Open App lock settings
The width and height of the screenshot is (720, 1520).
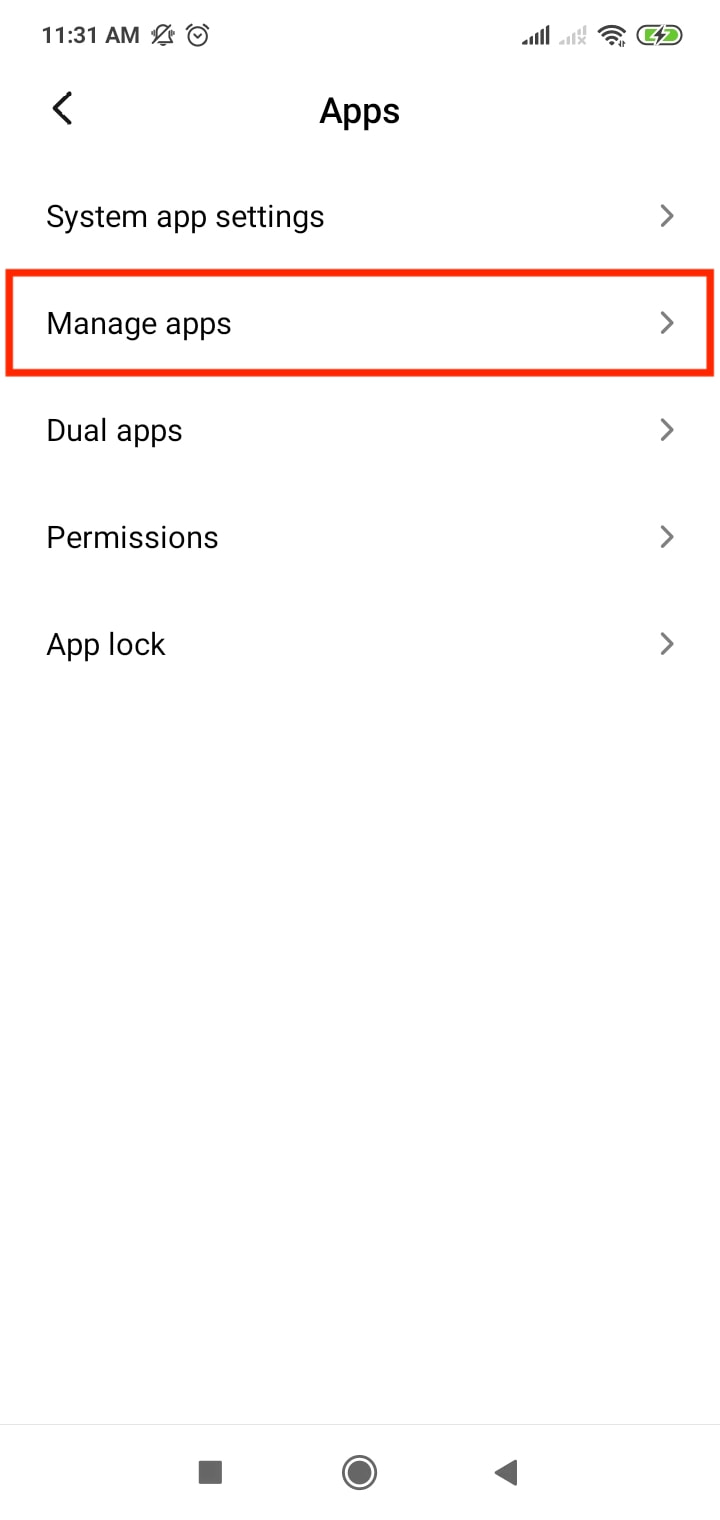[360, 644]
